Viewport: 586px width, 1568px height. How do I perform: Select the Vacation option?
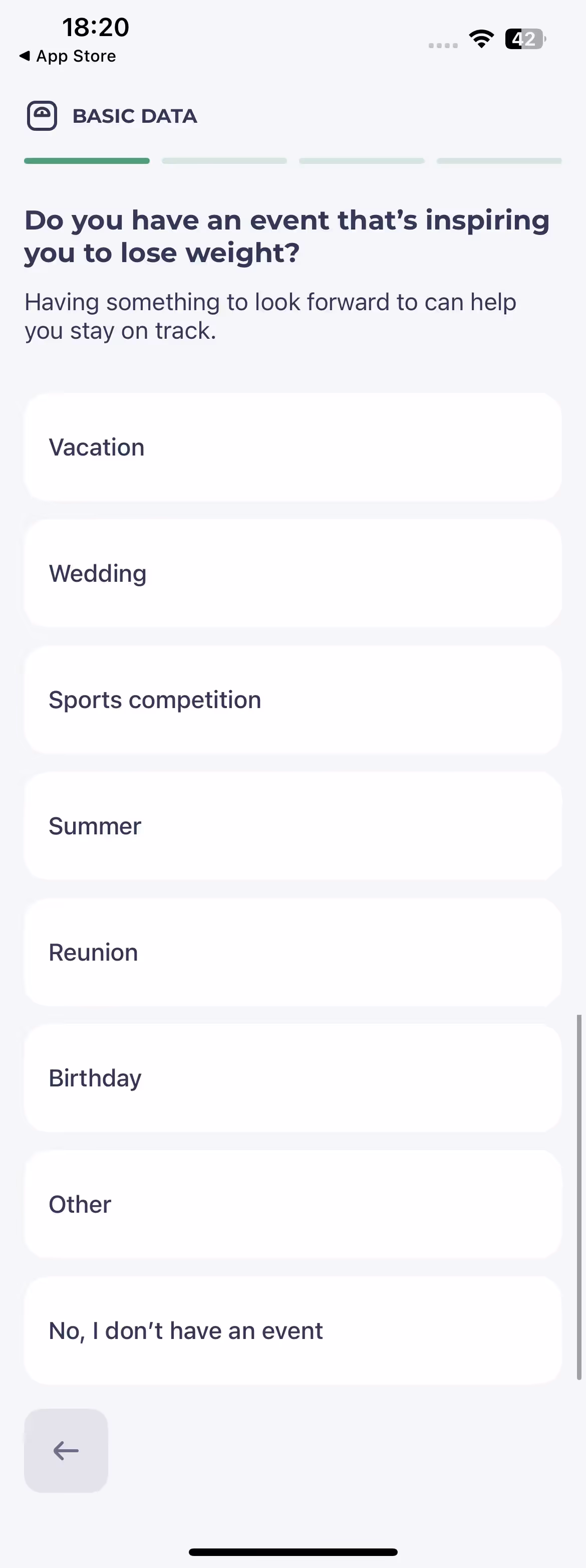coord(292,447)
